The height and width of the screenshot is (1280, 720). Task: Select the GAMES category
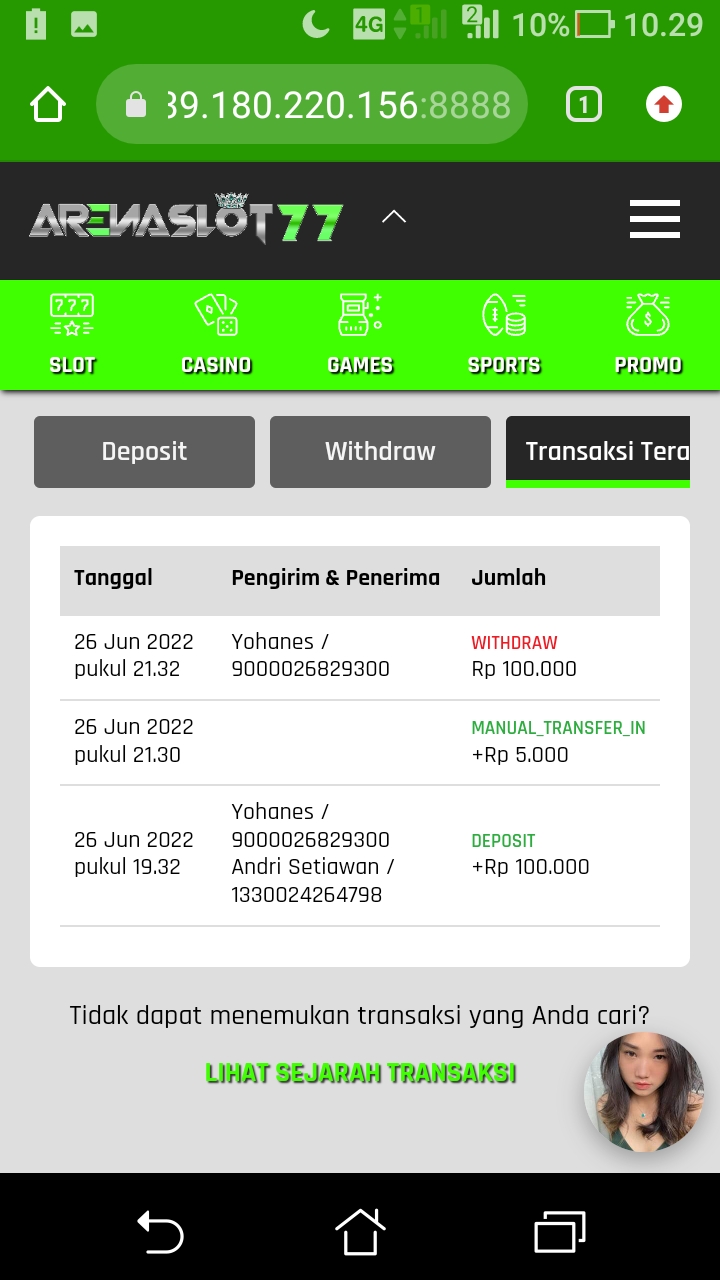[360, 335]
